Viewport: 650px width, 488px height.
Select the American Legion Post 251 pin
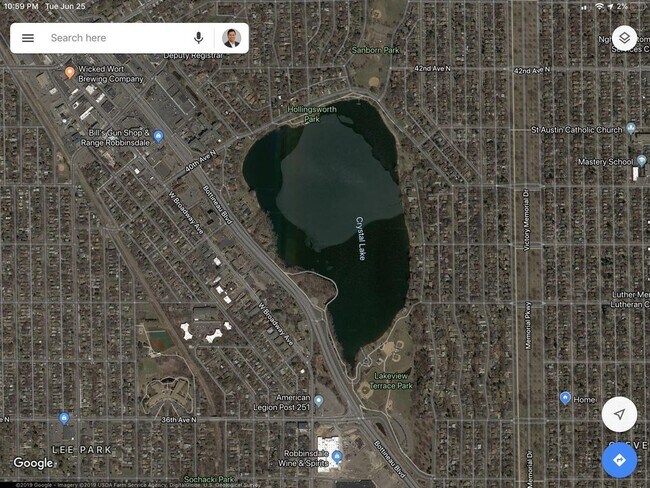coord(318,401)
